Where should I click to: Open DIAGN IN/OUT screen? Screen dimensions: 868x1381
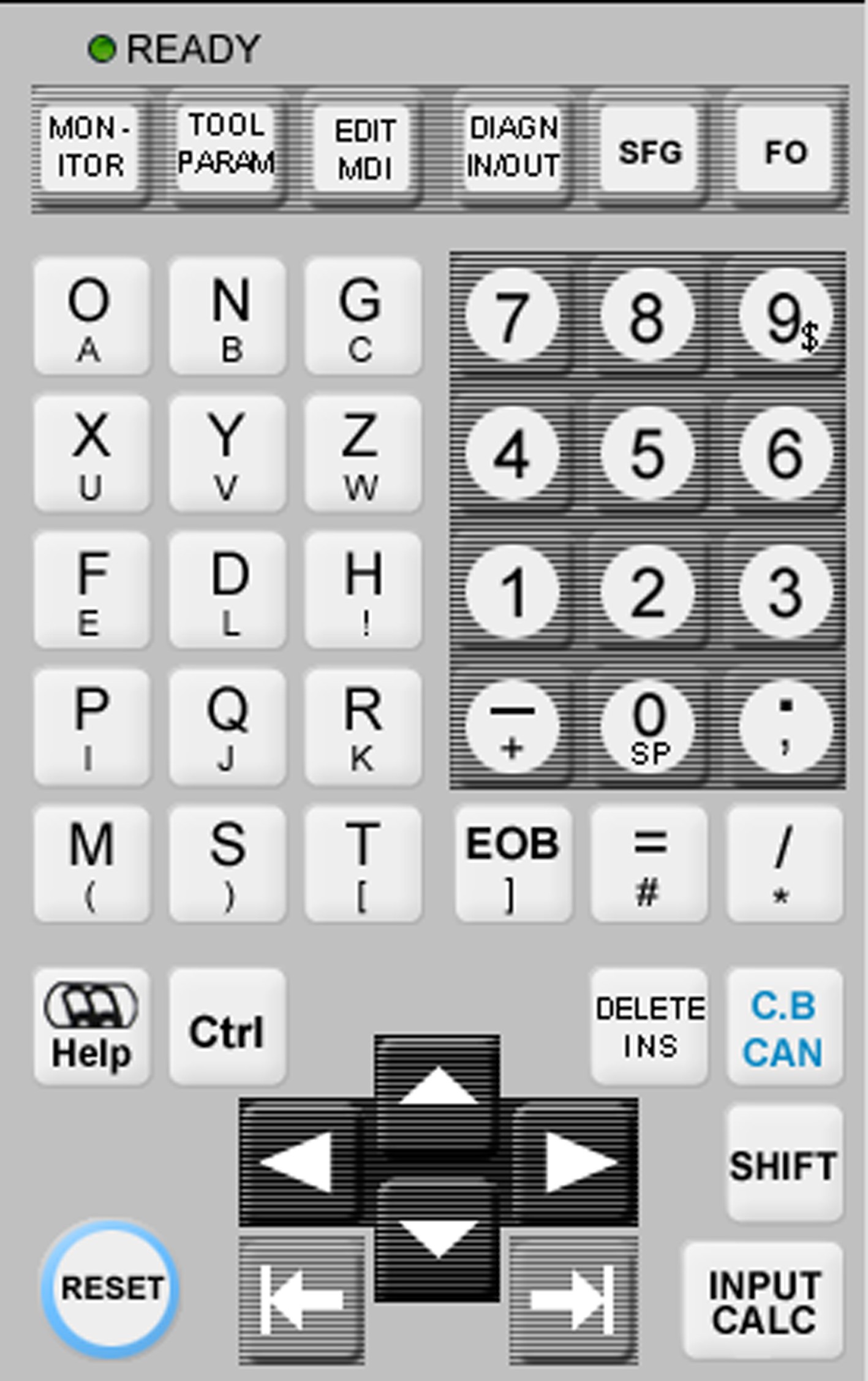513,148
